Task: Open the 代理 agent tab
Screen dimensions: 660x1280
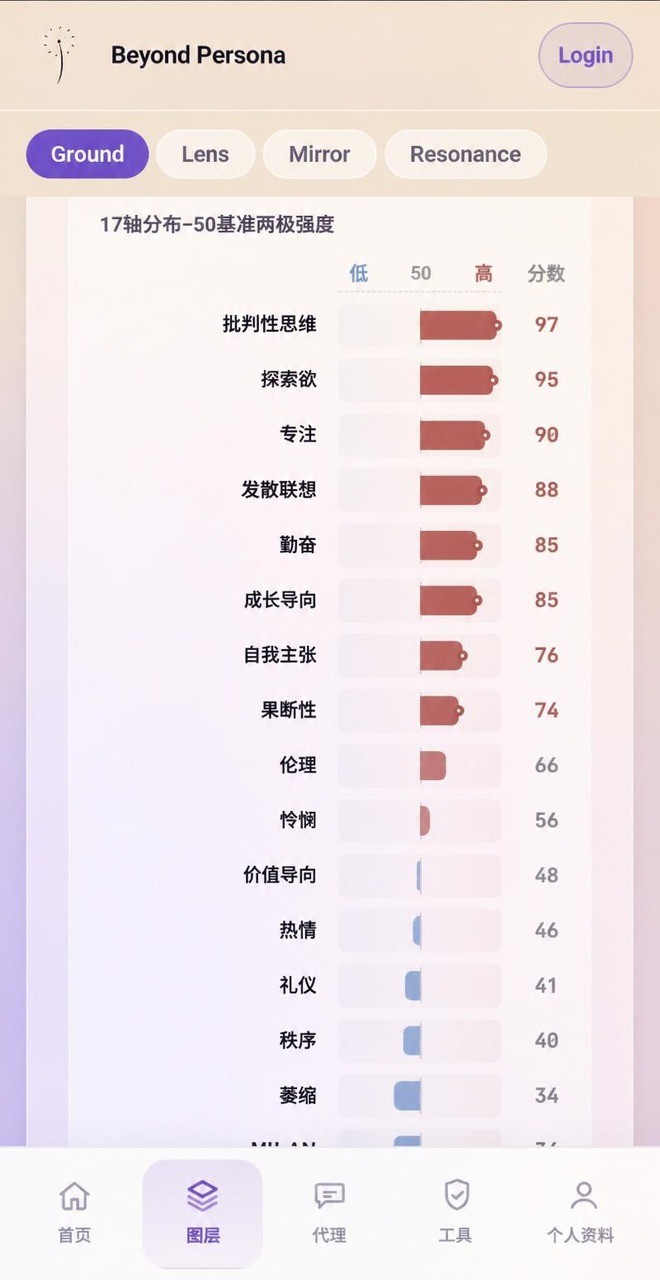Action: coord(329,1212)
